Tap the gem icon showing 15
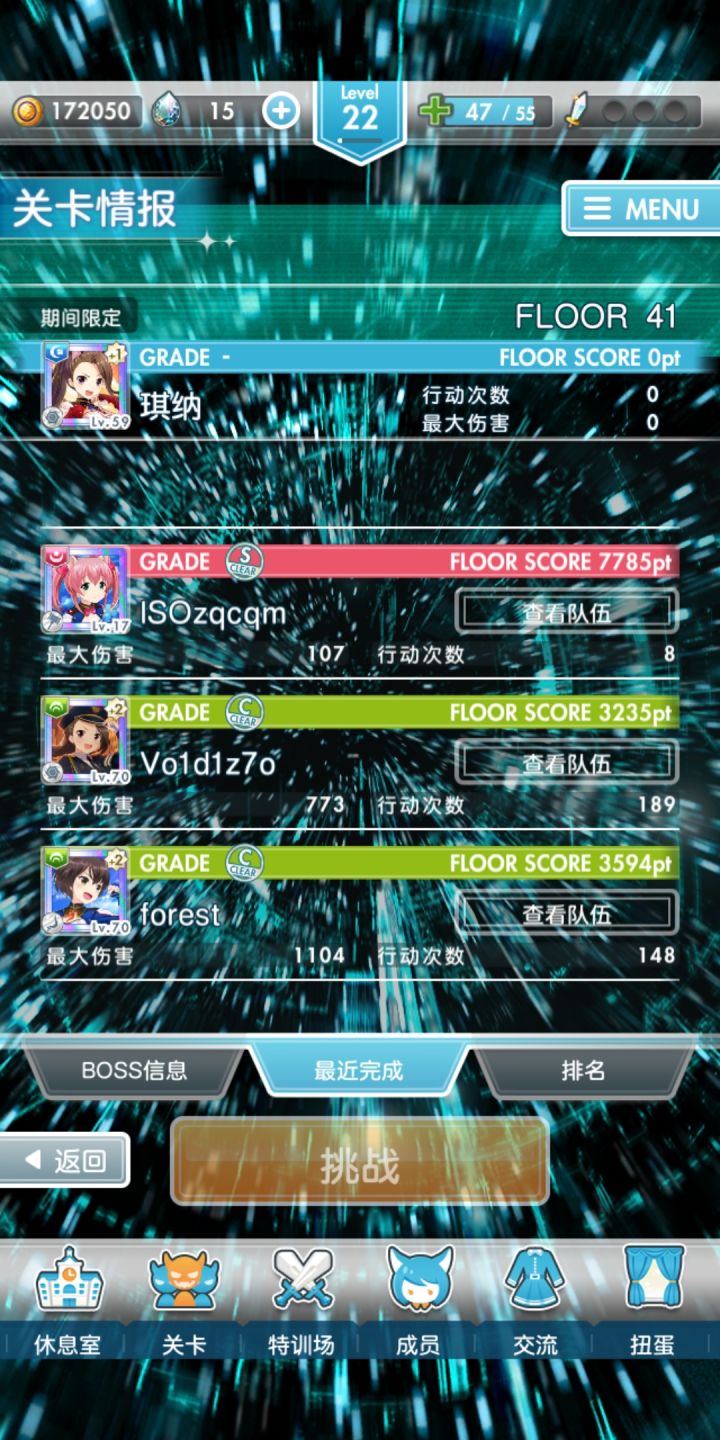This screenshot has height=1440, width=720. pos(168,111)
